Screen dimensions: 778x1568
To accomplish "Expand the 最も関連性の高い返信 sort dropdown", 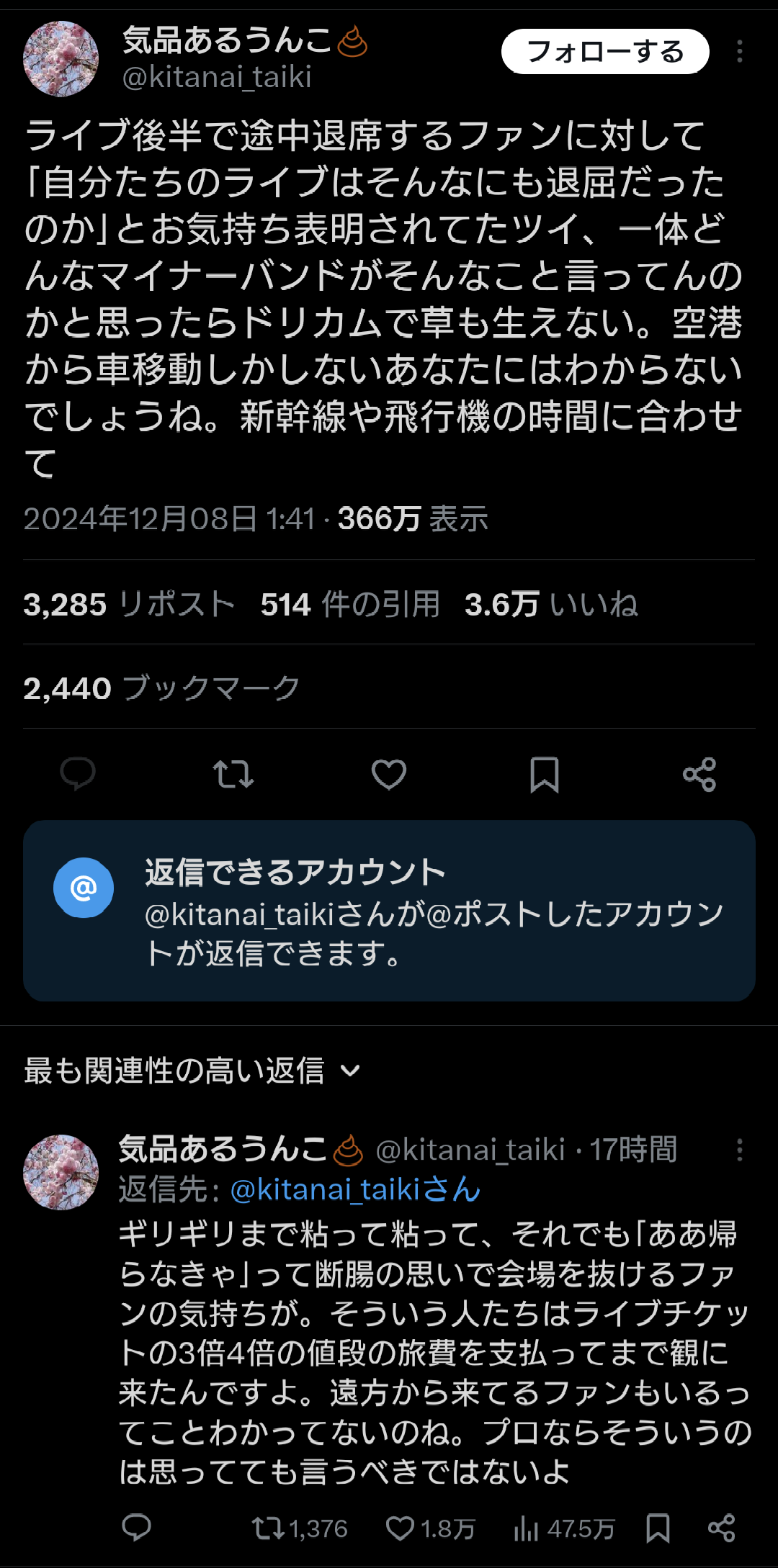I will 192,1071.
